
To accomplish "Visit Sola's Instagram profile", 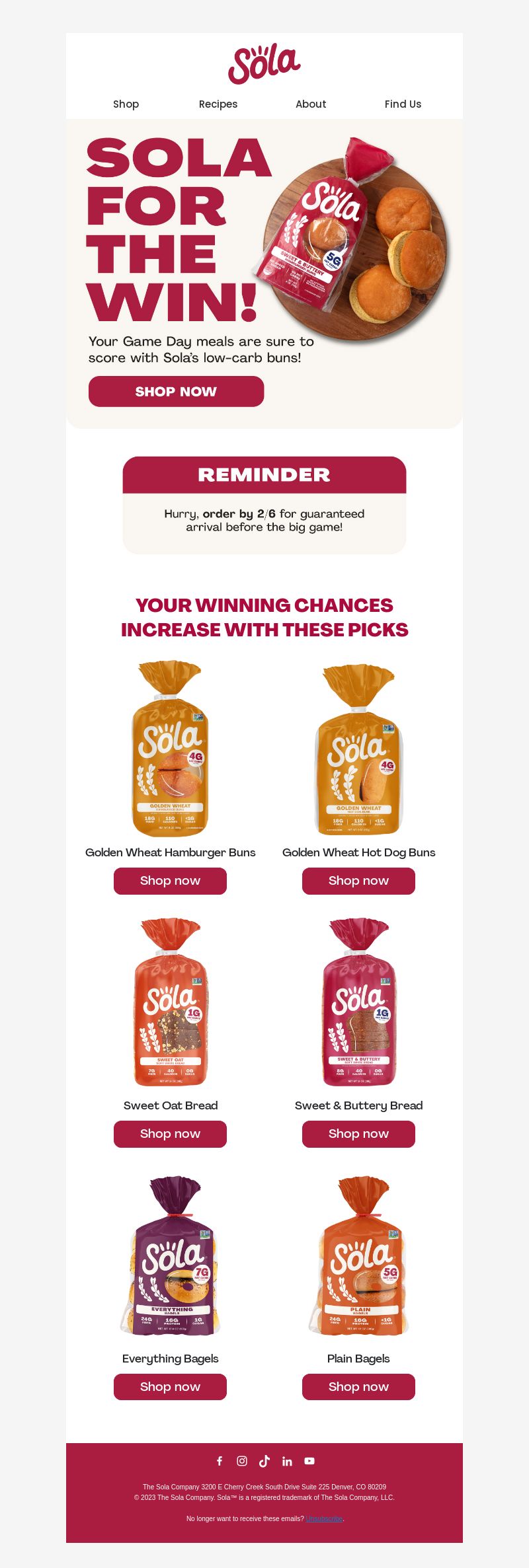I will (242, 1461).
